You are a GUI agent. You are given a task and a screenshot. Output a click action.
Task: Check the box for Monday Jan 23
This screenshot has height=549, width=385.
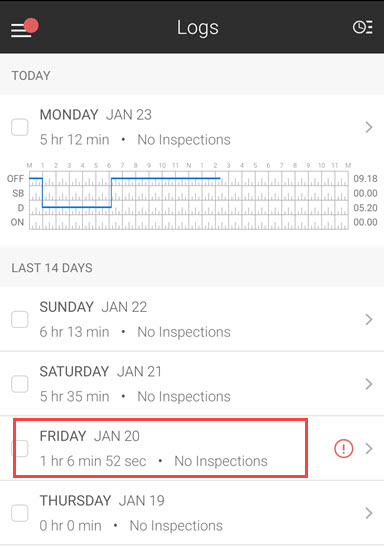pos(20,127)
